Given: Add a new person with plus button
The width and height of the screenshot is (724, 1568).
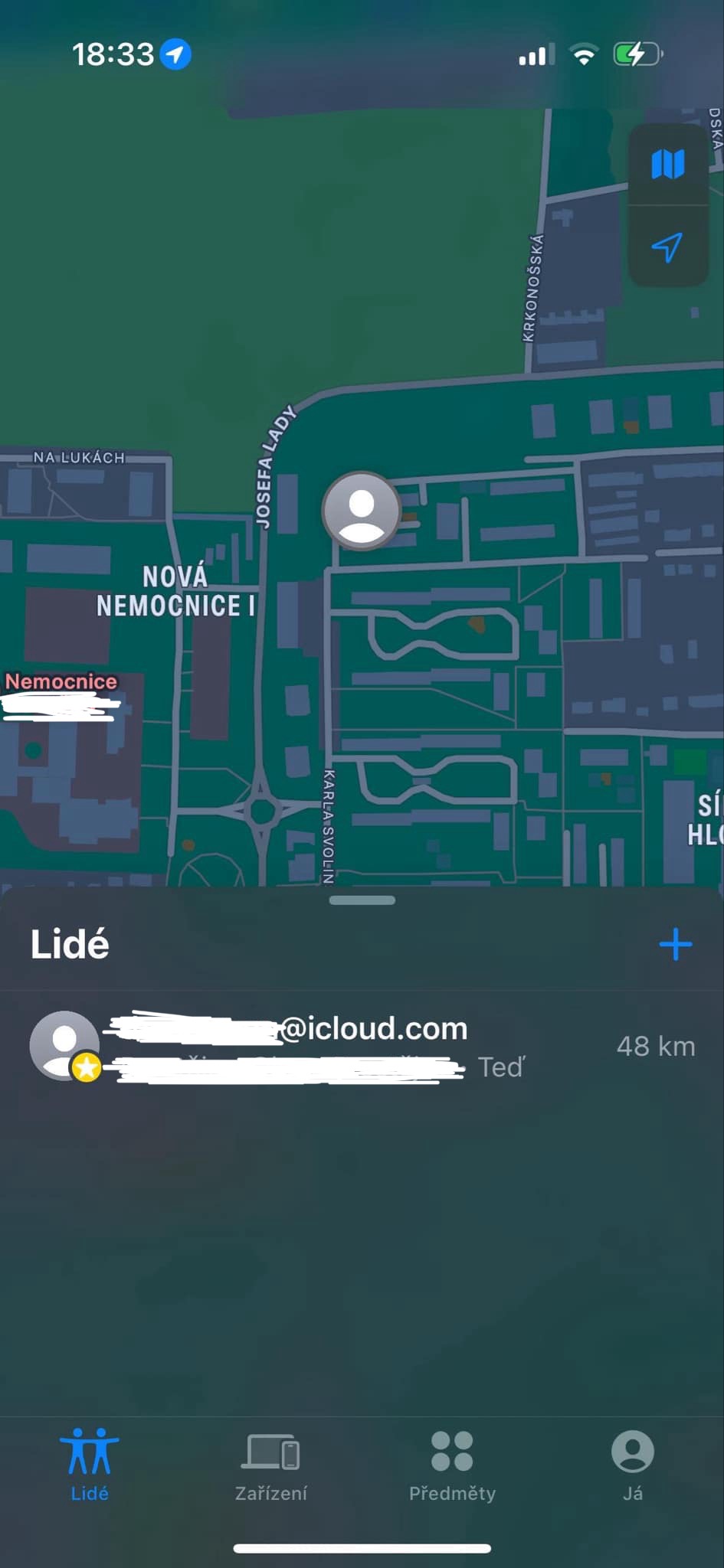Looking at the screenshot, I should click(675, 944).
